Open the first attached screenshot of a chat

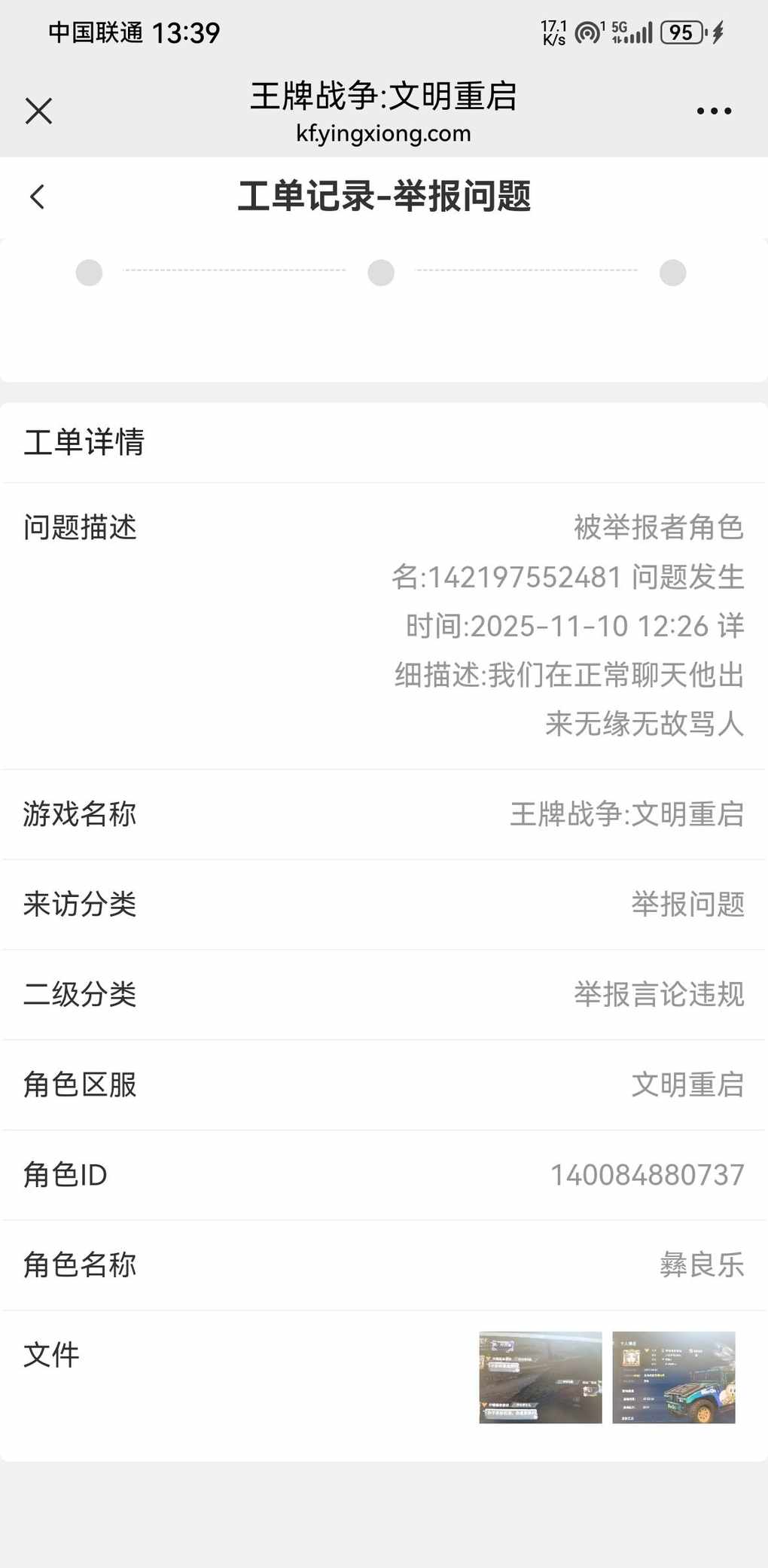tap(540, 1377)
